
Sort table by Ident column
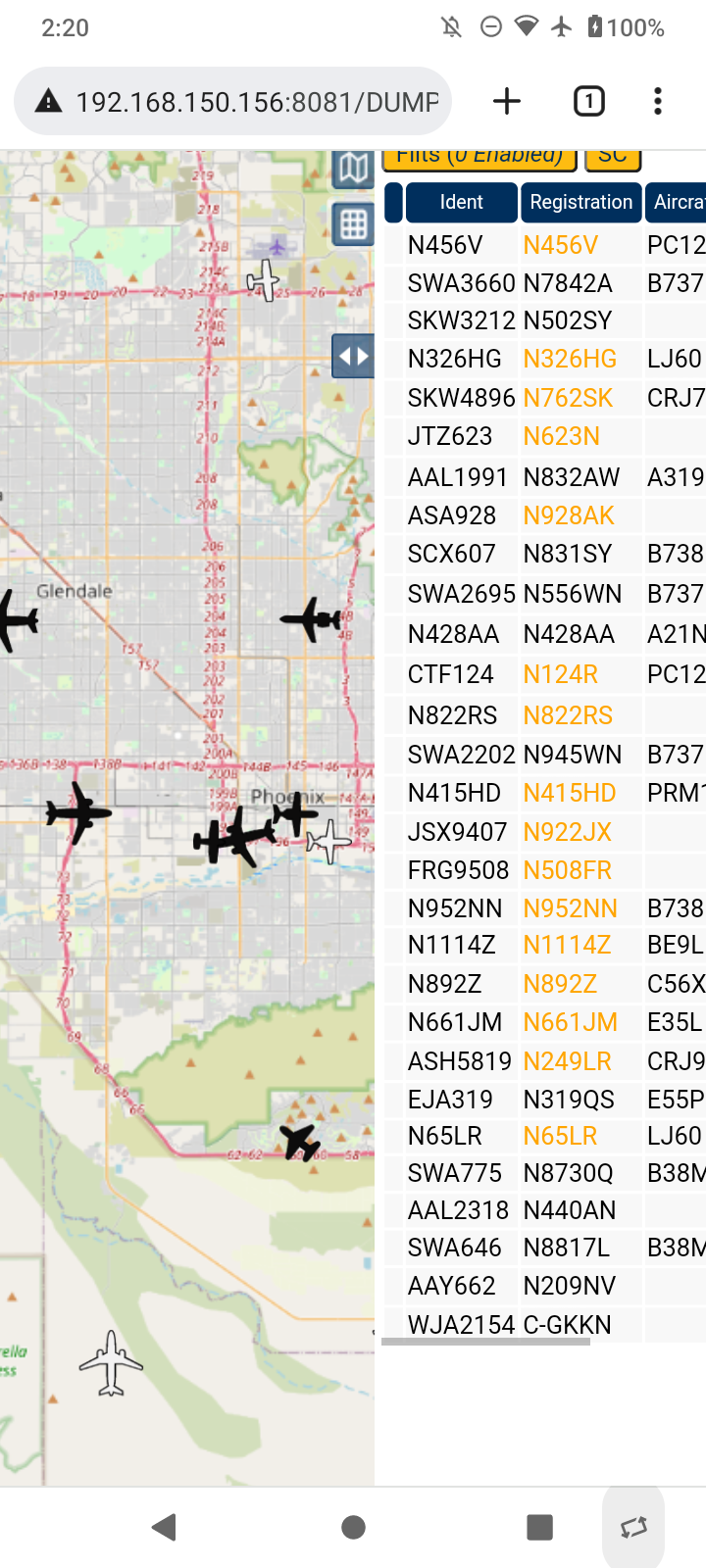click(461, 202)
